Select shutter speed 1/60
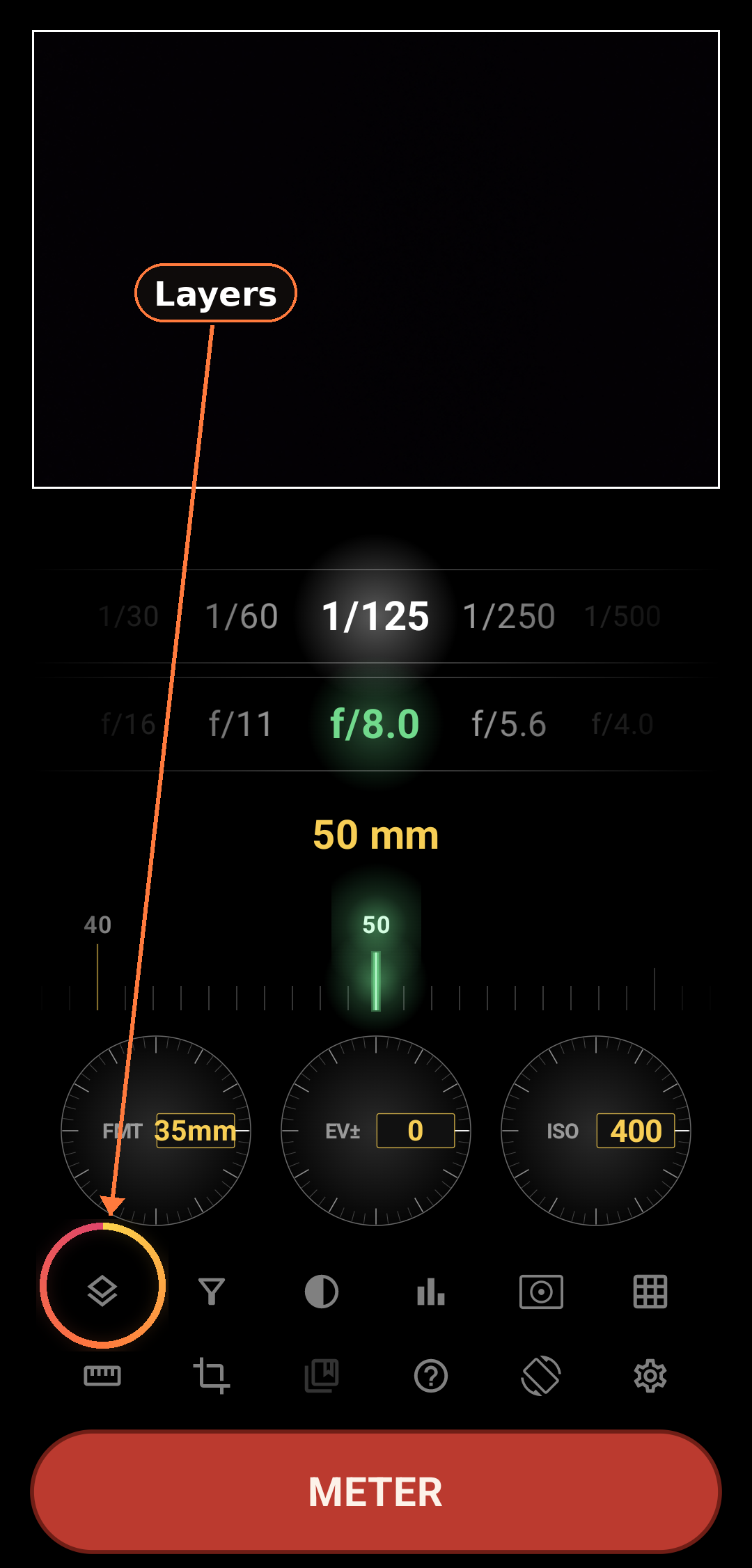Image resolution: width=752 pixels, height=1568 pixels. pyautogui.click(x=242, y=616)
